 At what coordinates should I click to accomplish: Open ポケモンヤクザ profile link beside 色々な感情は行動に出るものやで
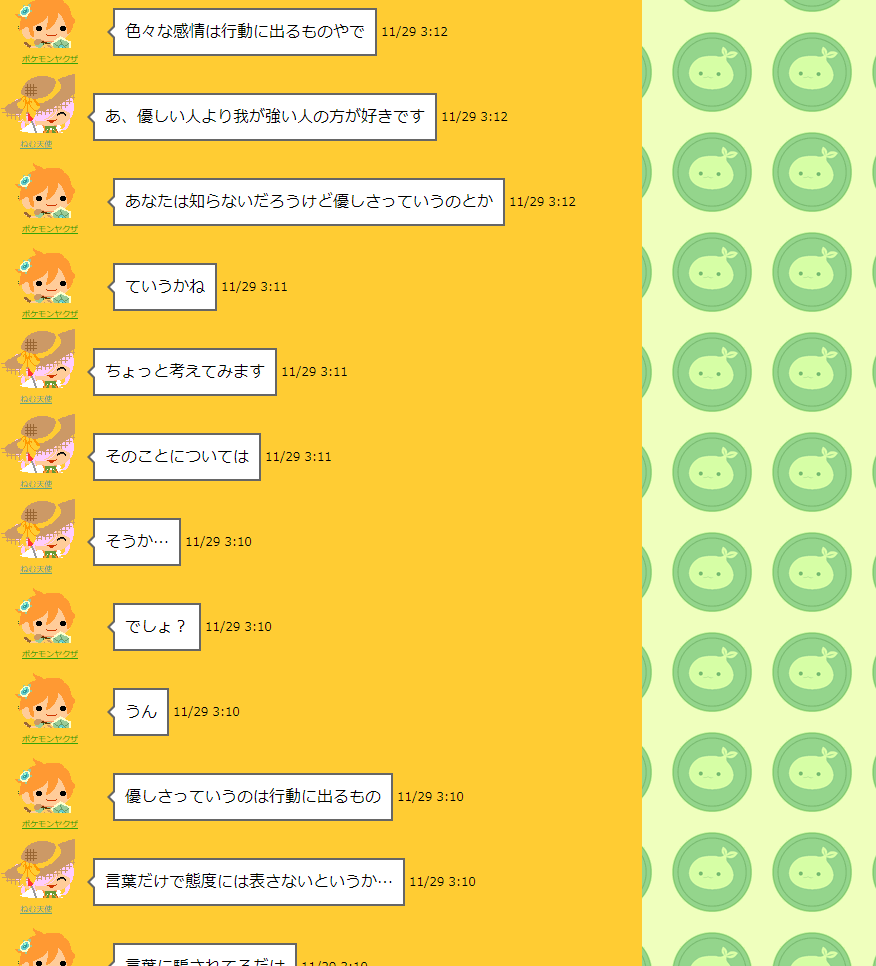pyautogui.click(x=50, y=59)
